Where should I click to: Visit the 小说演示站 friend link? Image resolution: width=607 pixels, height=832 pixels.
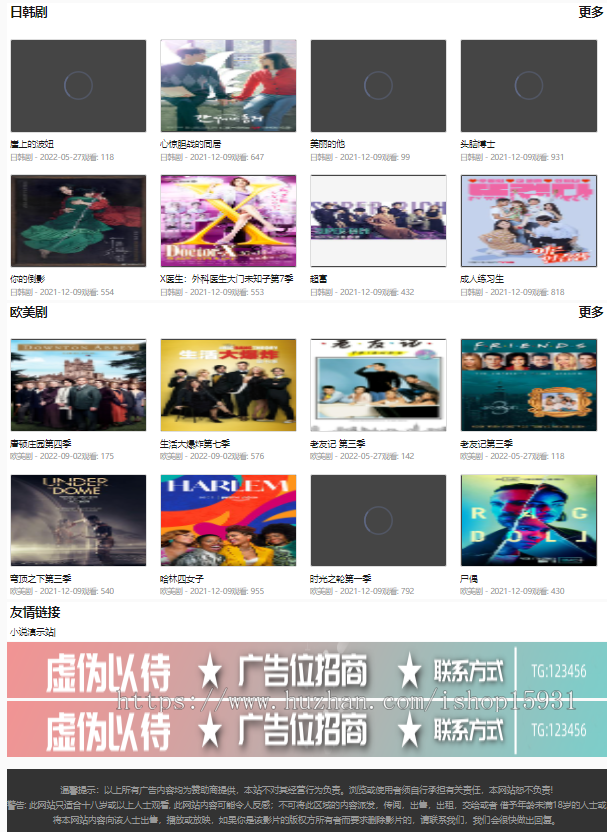coord(33,632)
